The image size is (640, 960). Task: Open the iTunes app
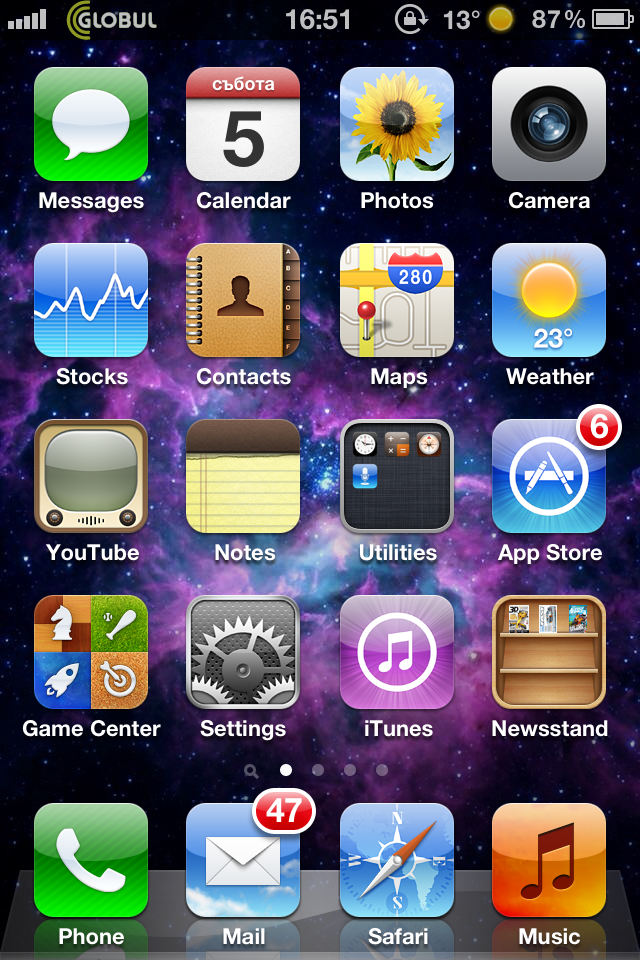(x=397, y=652)
